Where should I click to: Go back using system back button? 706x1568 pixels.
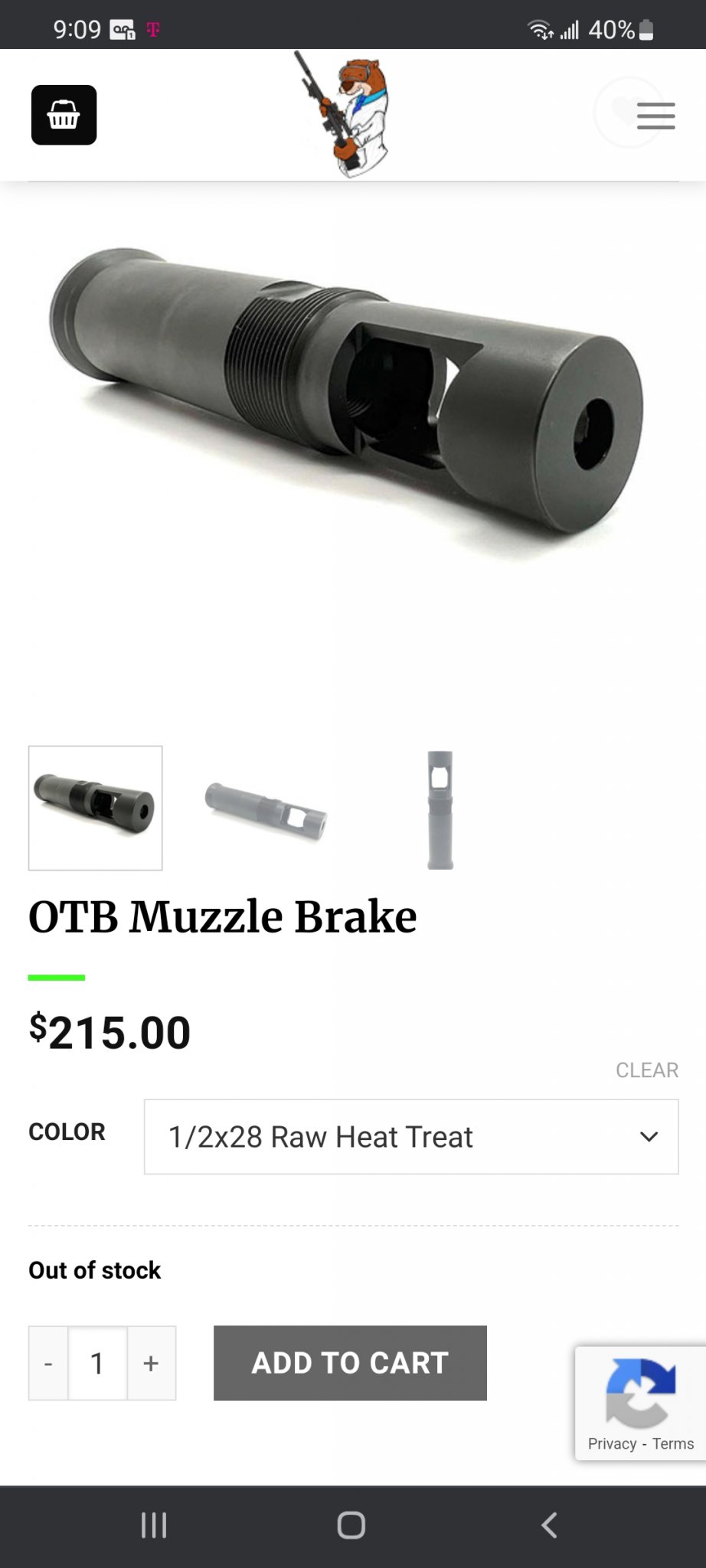[549, 1525]
